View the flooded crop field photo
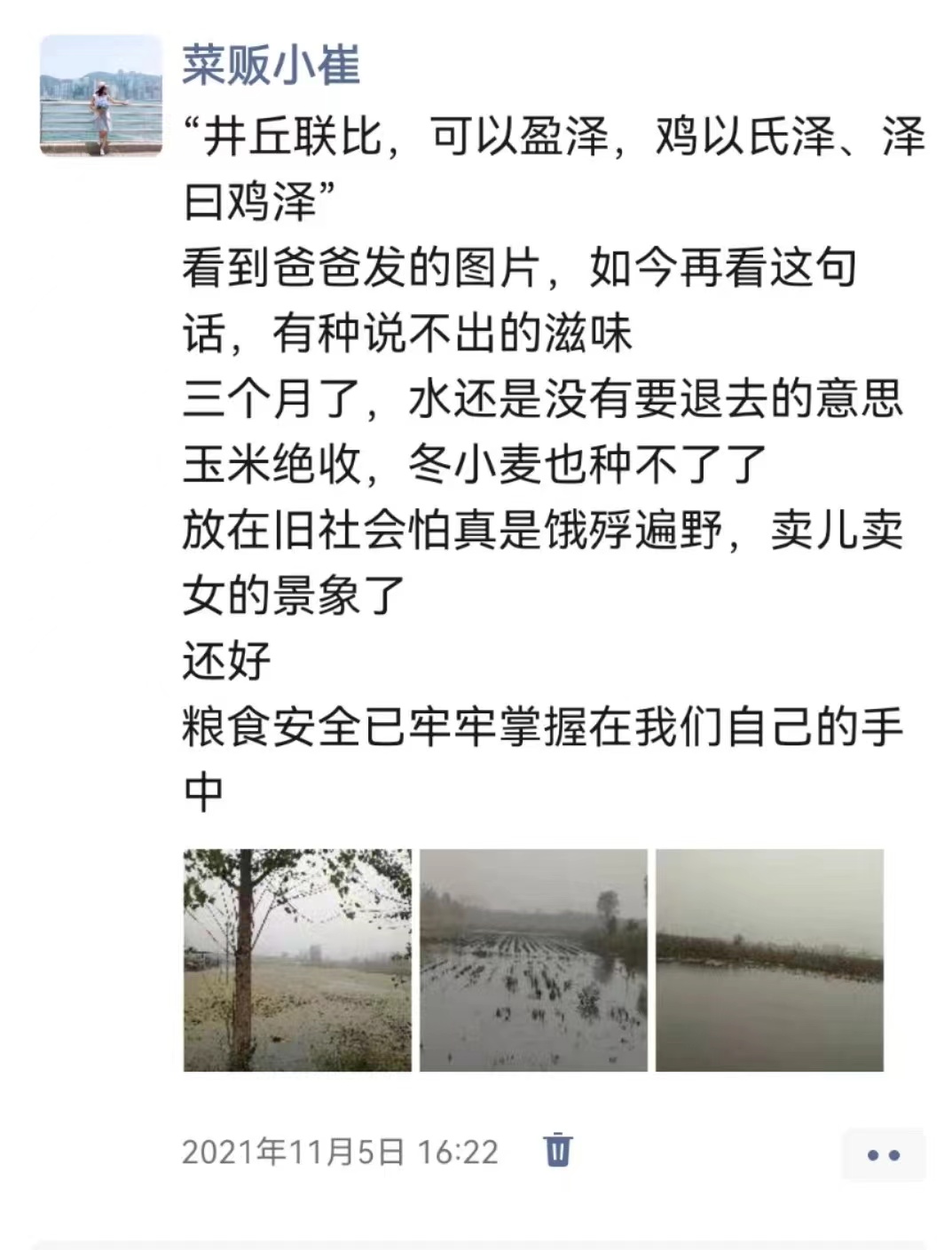 [533, 960]
